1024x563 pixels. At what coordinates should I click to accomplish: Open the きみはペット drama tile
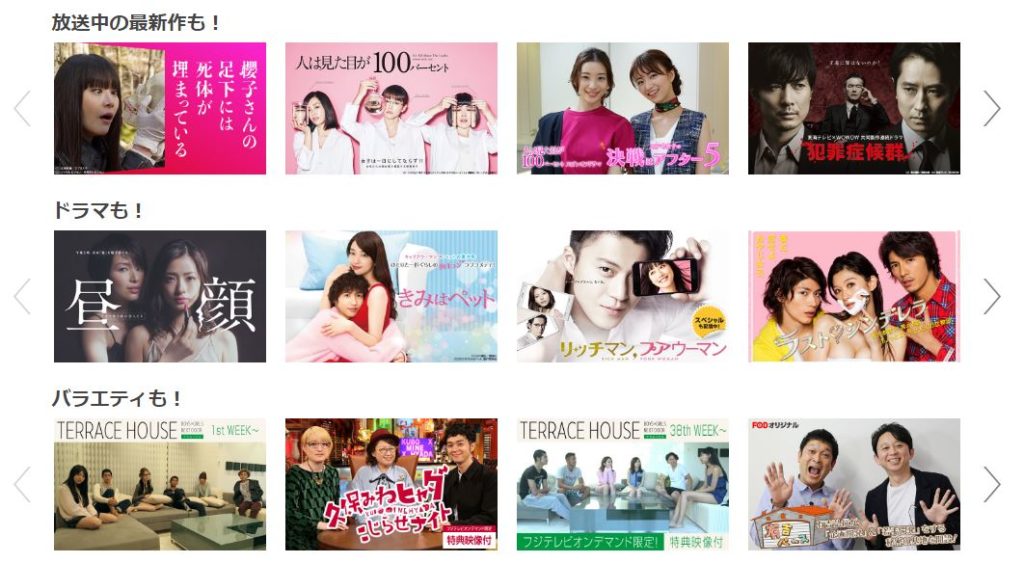point(391,296)
